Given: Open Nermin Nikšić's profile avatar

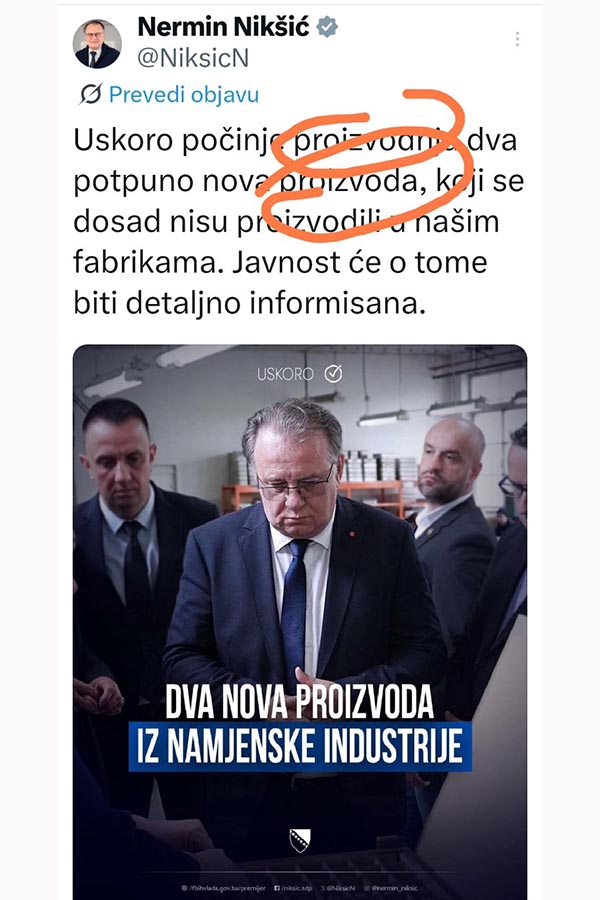Looking at the screenshot, I should click(x=97, y=43).
